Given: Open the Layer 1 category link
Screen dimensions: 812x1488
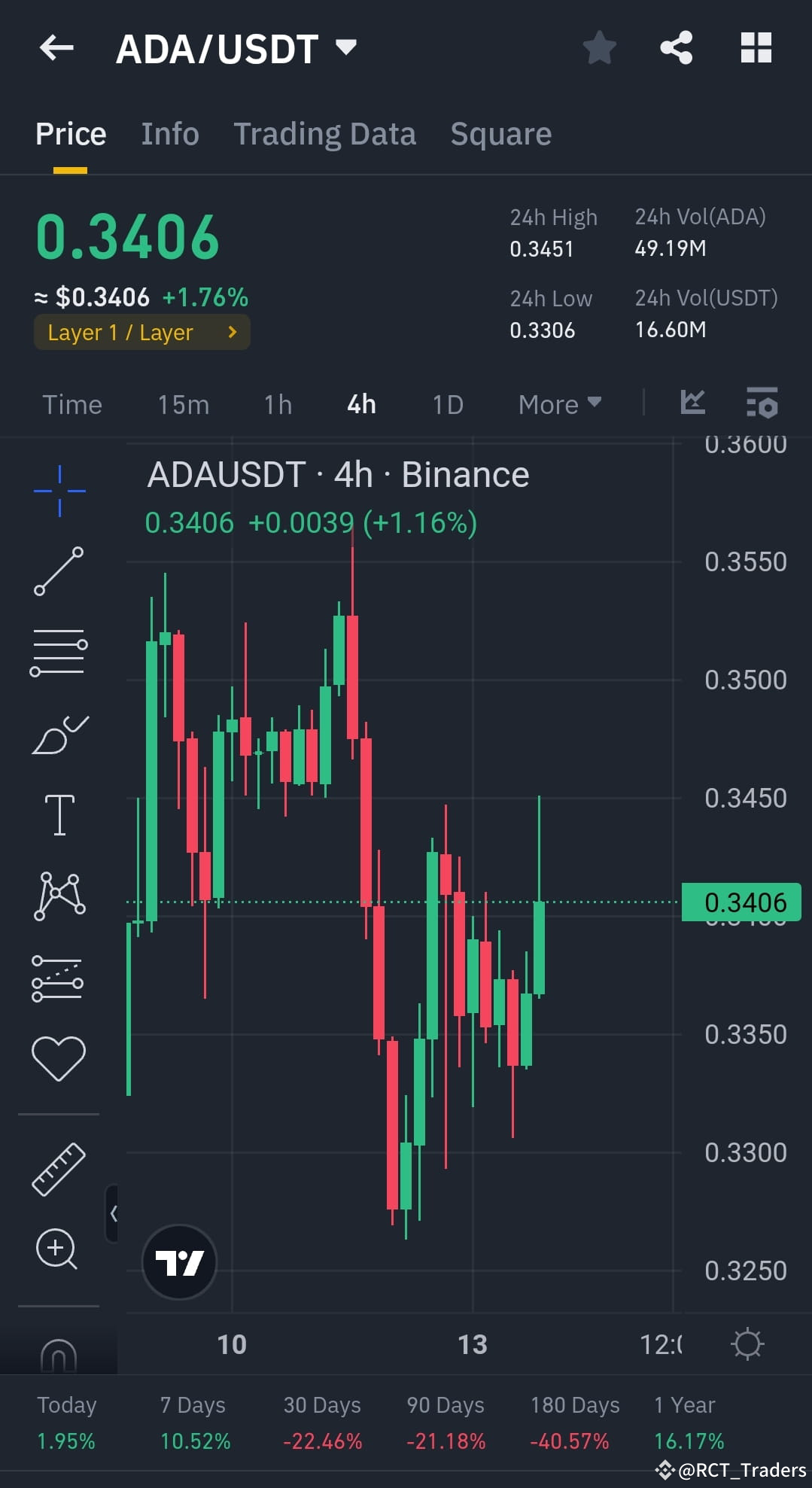Looking at the screenshot, I should tap(141, 332).
